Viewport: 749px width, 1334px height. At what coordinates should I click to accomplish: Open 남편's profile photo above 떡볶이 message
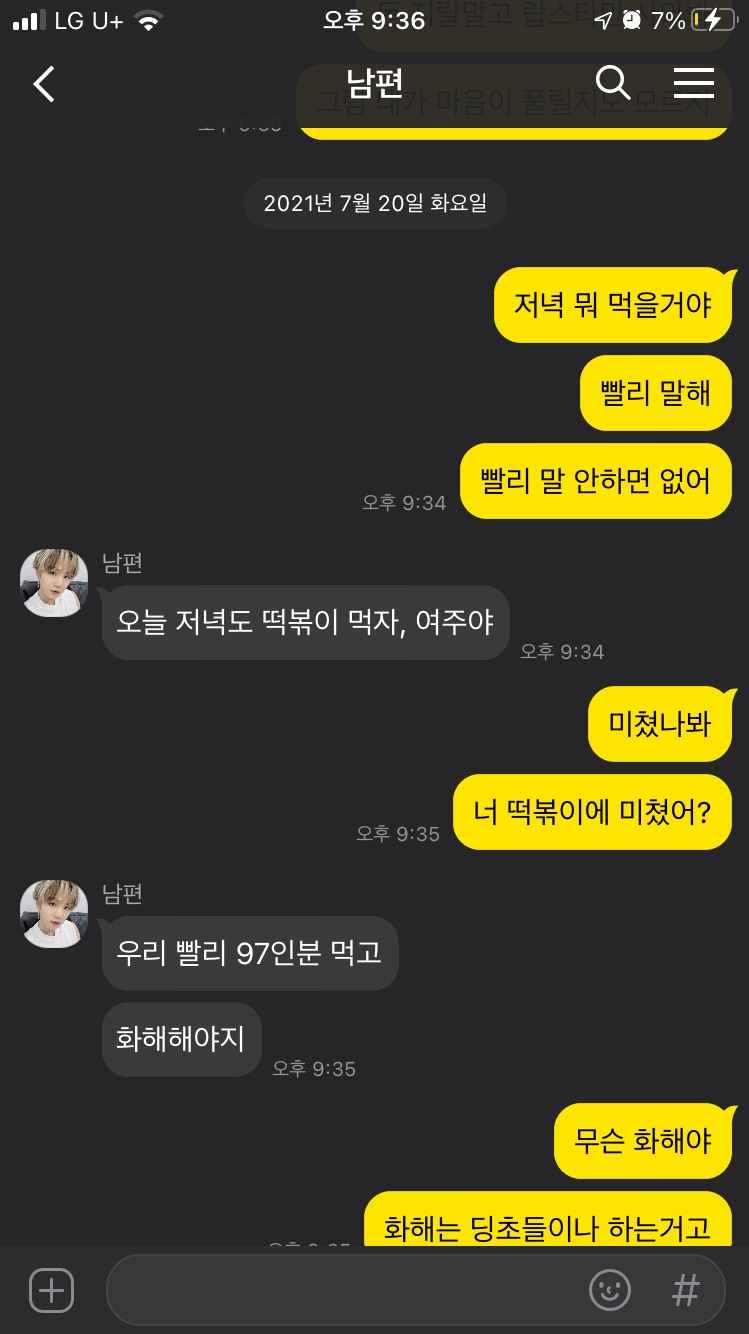point(54,582)
